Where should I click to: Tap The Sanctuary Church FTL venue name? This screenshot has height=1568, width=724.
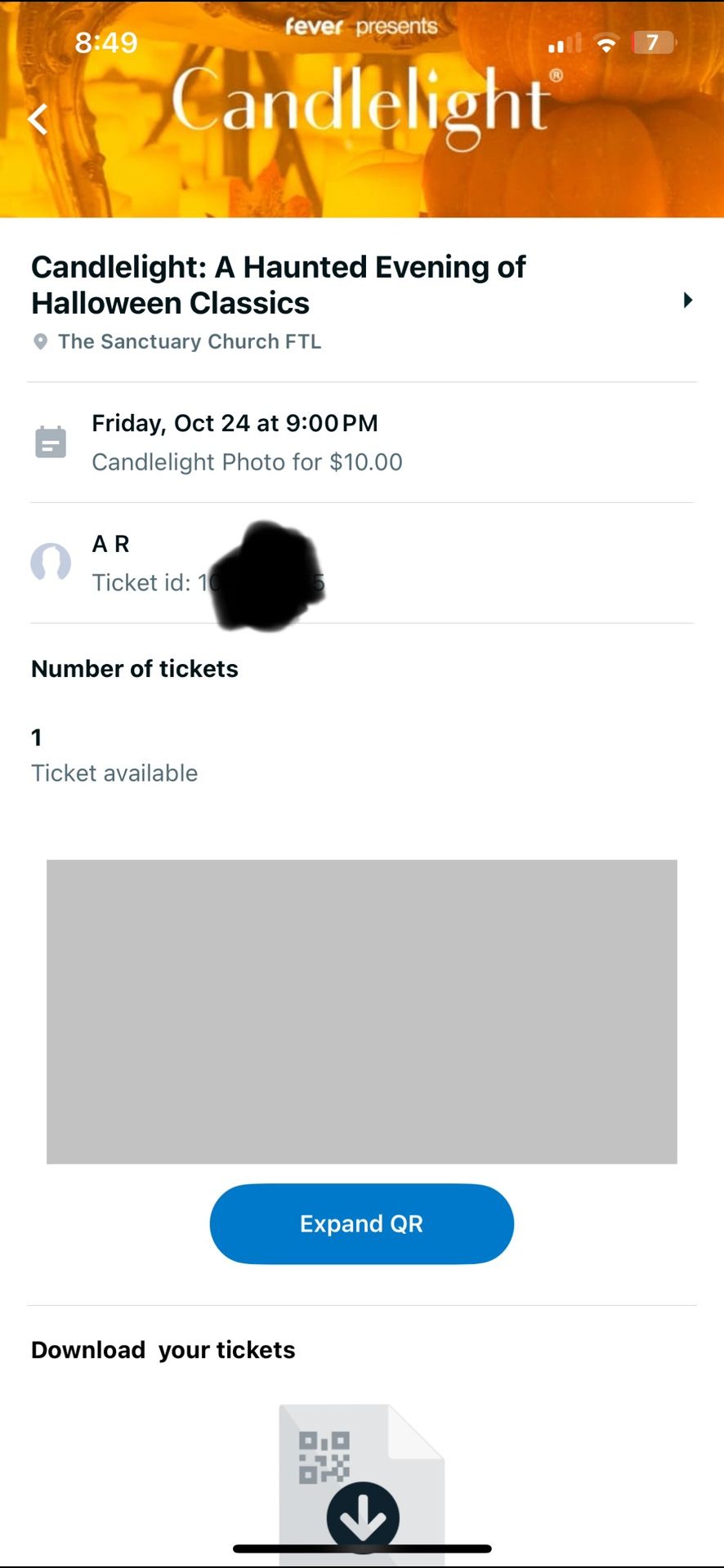[x=190, y=341]
